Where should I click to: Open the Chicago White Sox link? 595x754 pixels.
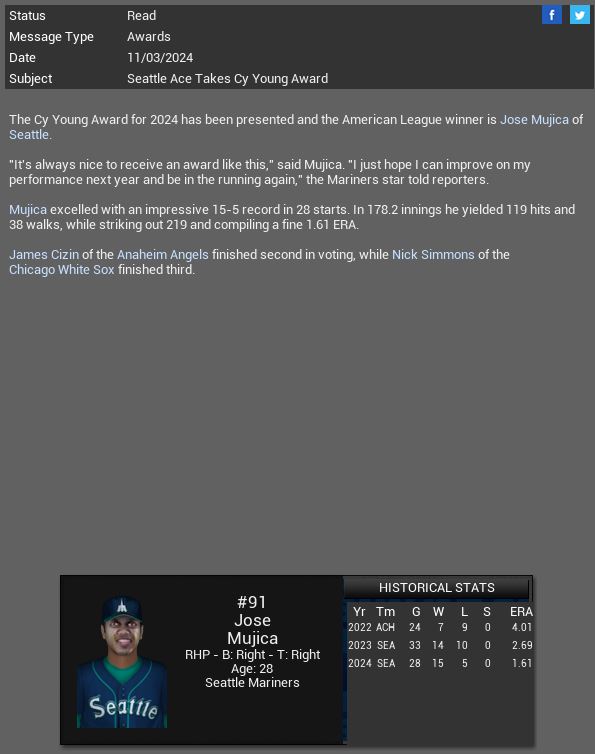coord(62,270)
